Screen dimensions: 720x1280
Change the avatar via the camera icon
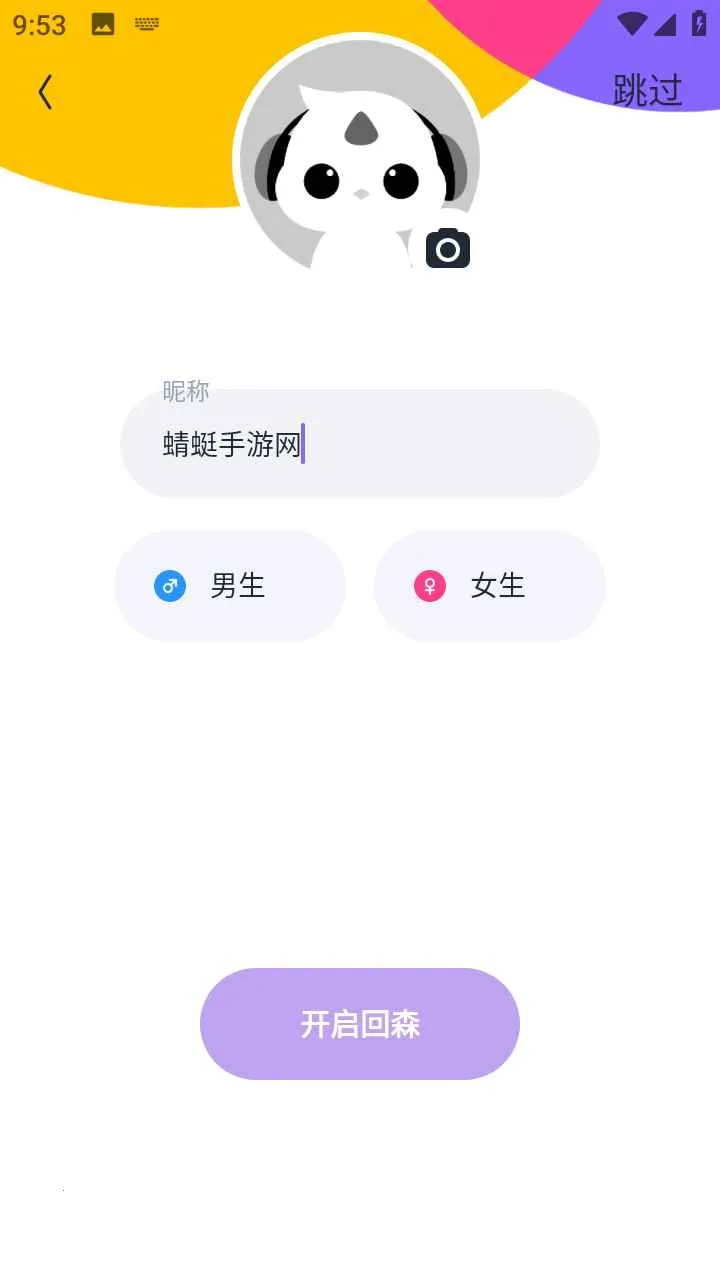pos(448,249)
